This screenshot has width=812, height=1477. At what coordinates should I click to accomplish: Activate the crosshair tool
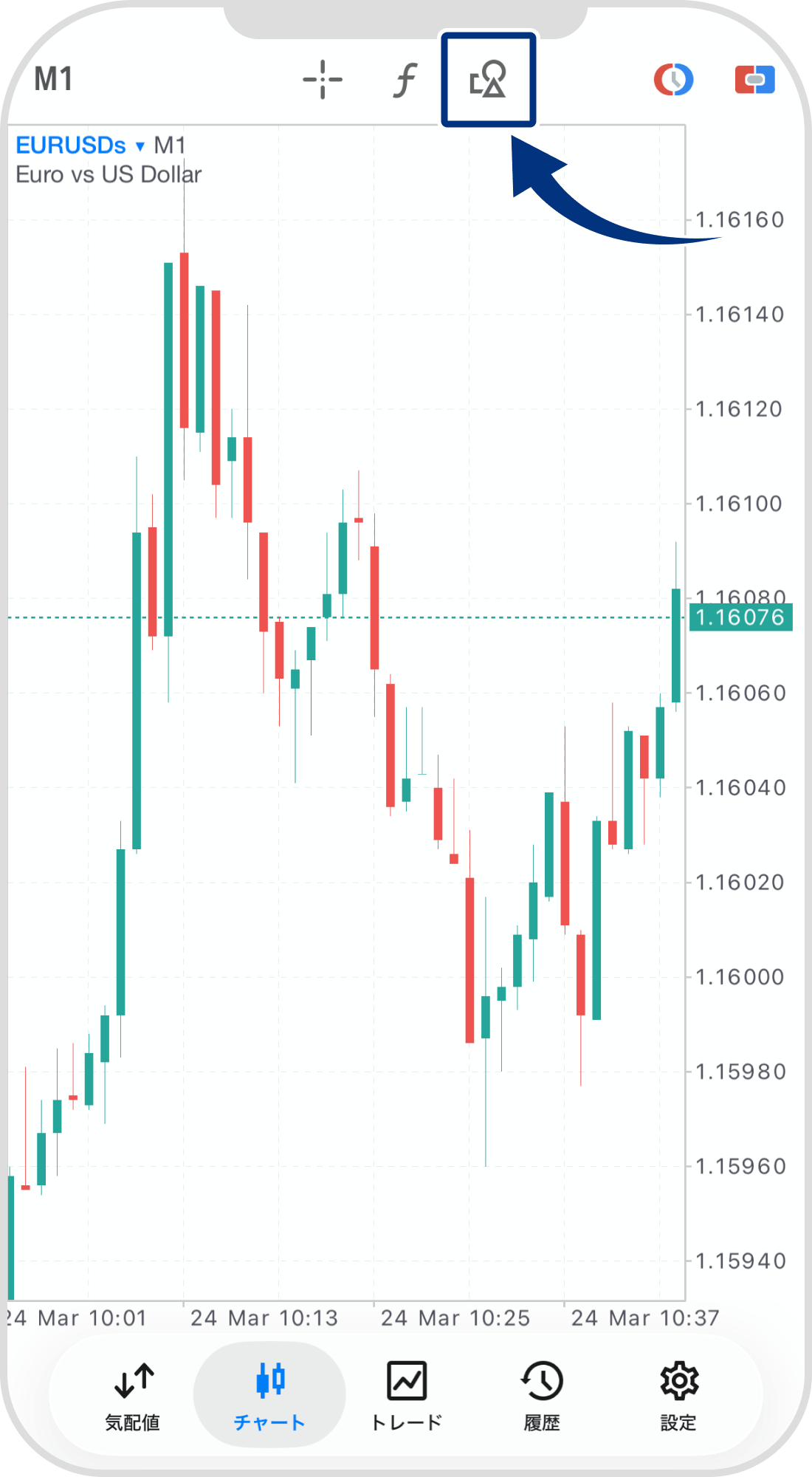[323, 80]
